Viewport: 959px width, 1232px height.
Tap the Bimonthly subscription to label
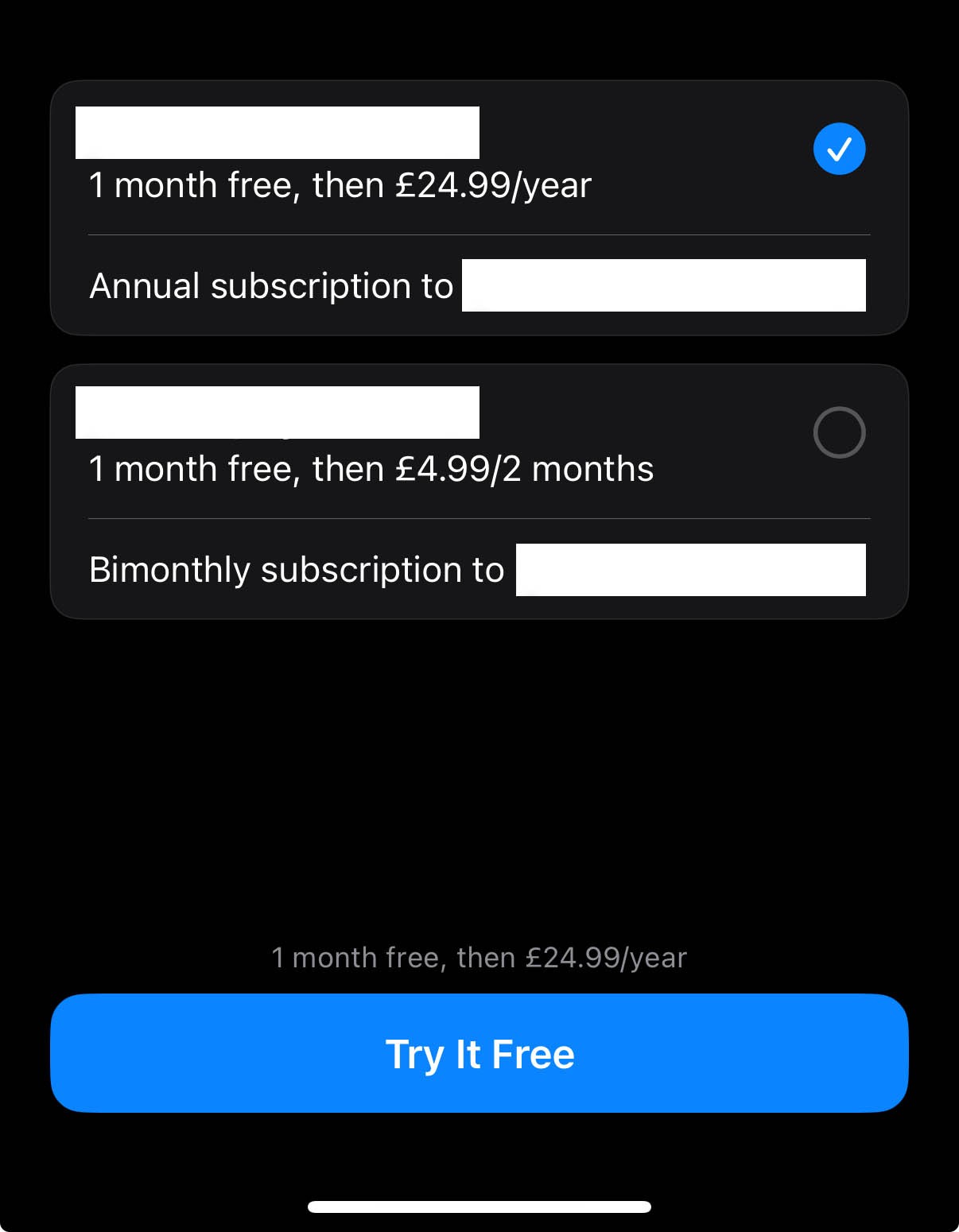296,569
